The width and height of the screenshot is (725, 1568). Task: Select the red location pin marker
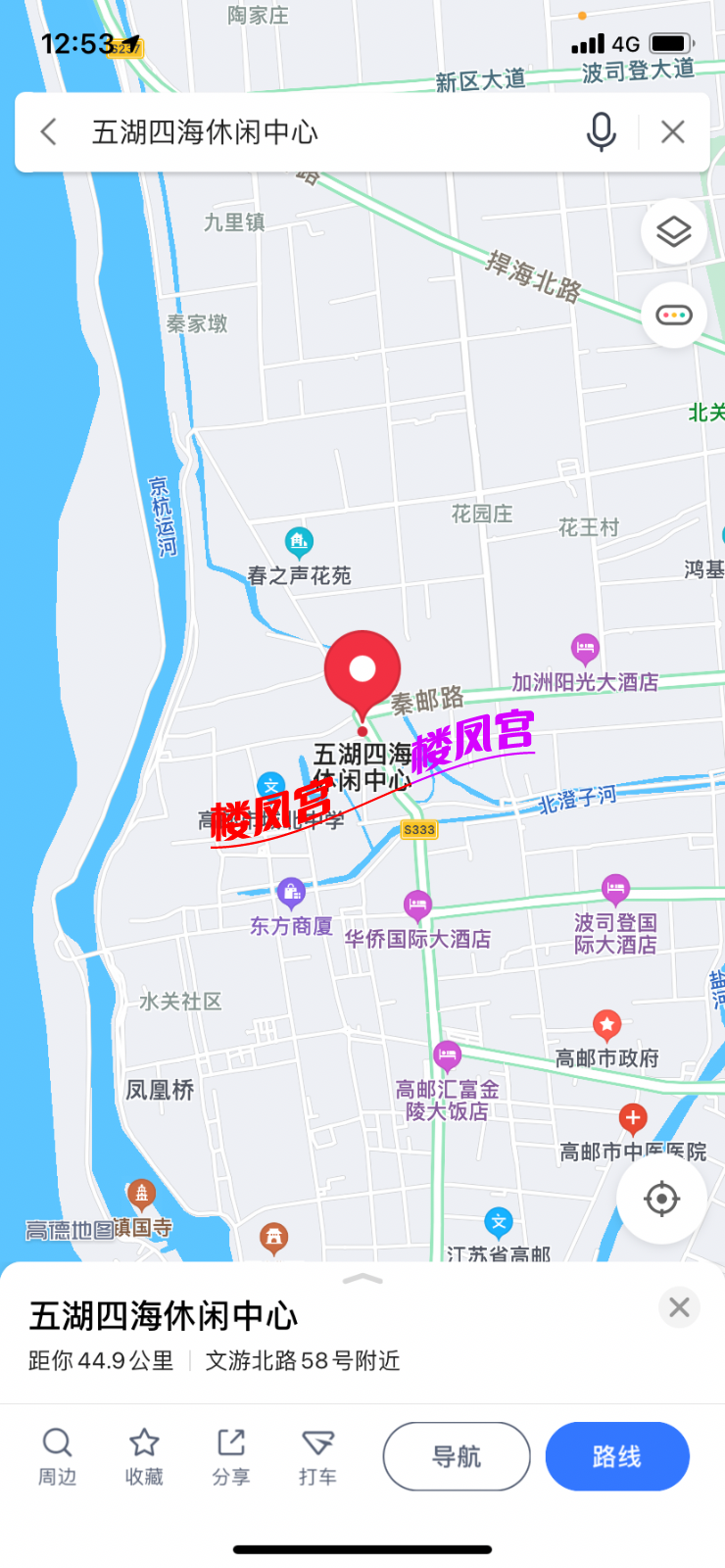pyautogui.click(x=362, y=671)
